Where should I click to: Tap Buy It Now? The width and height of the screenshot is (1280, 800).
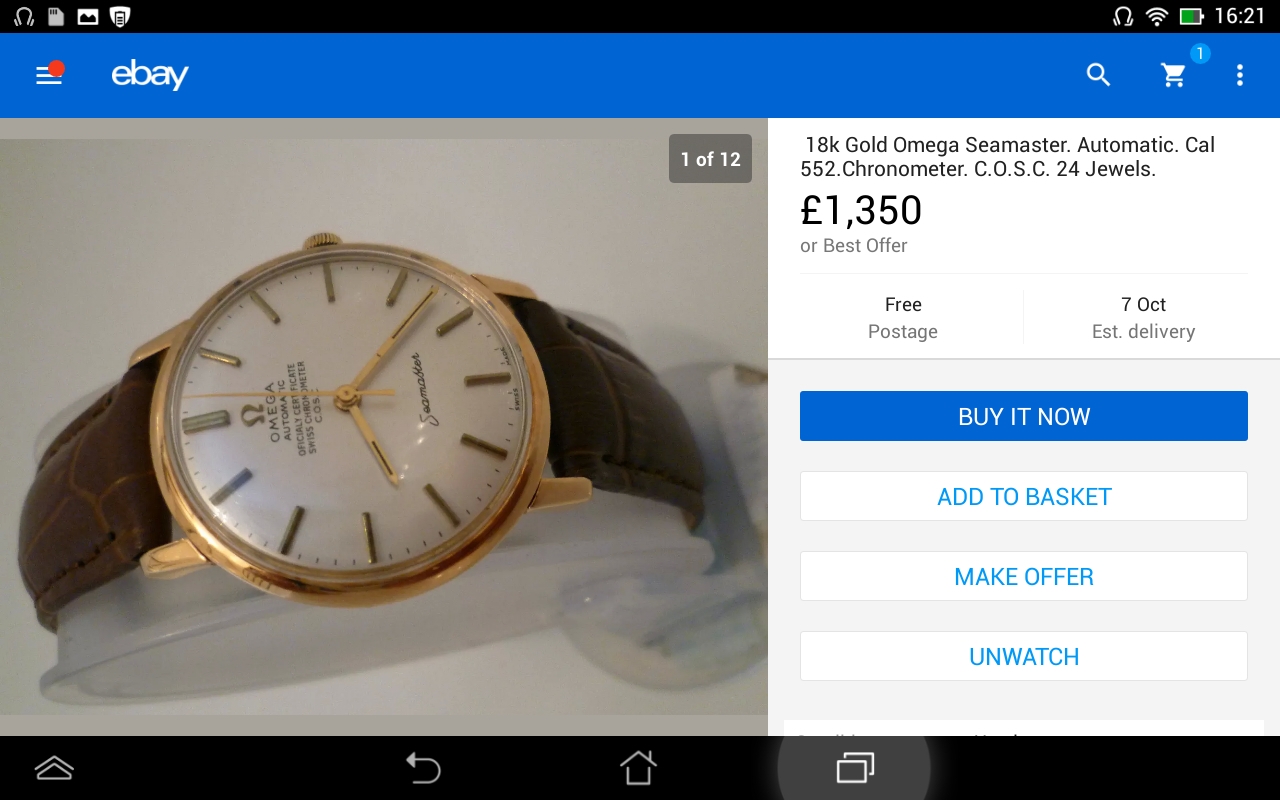tap(1024, 416)
